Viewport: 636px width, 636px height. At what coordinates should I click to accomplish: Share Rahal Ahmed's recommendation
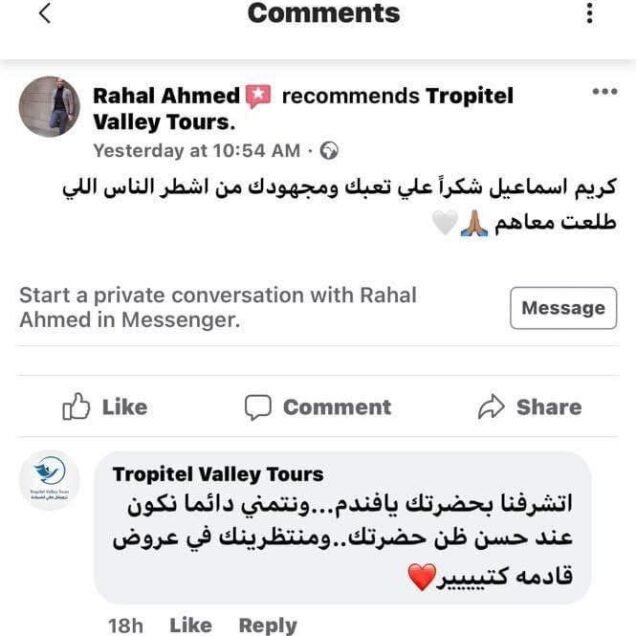[530, 407]
